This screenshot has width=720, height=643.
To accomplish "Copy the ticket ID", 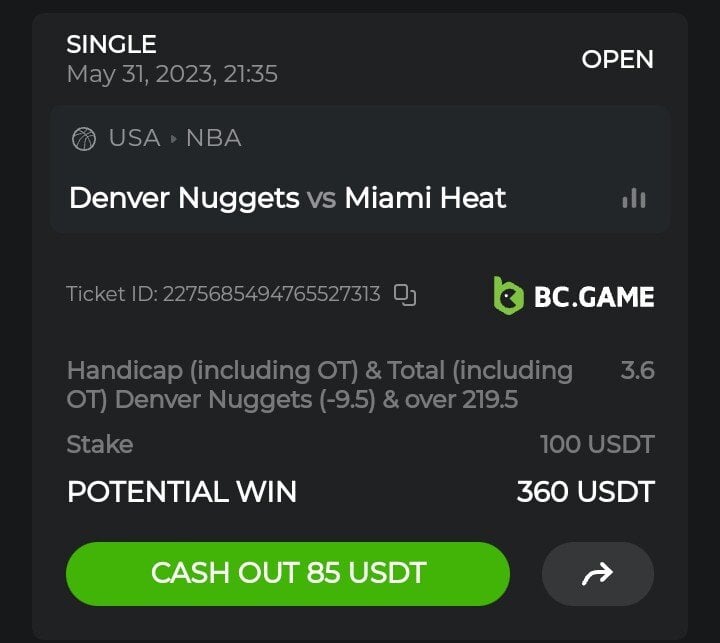I will point(404,295).
